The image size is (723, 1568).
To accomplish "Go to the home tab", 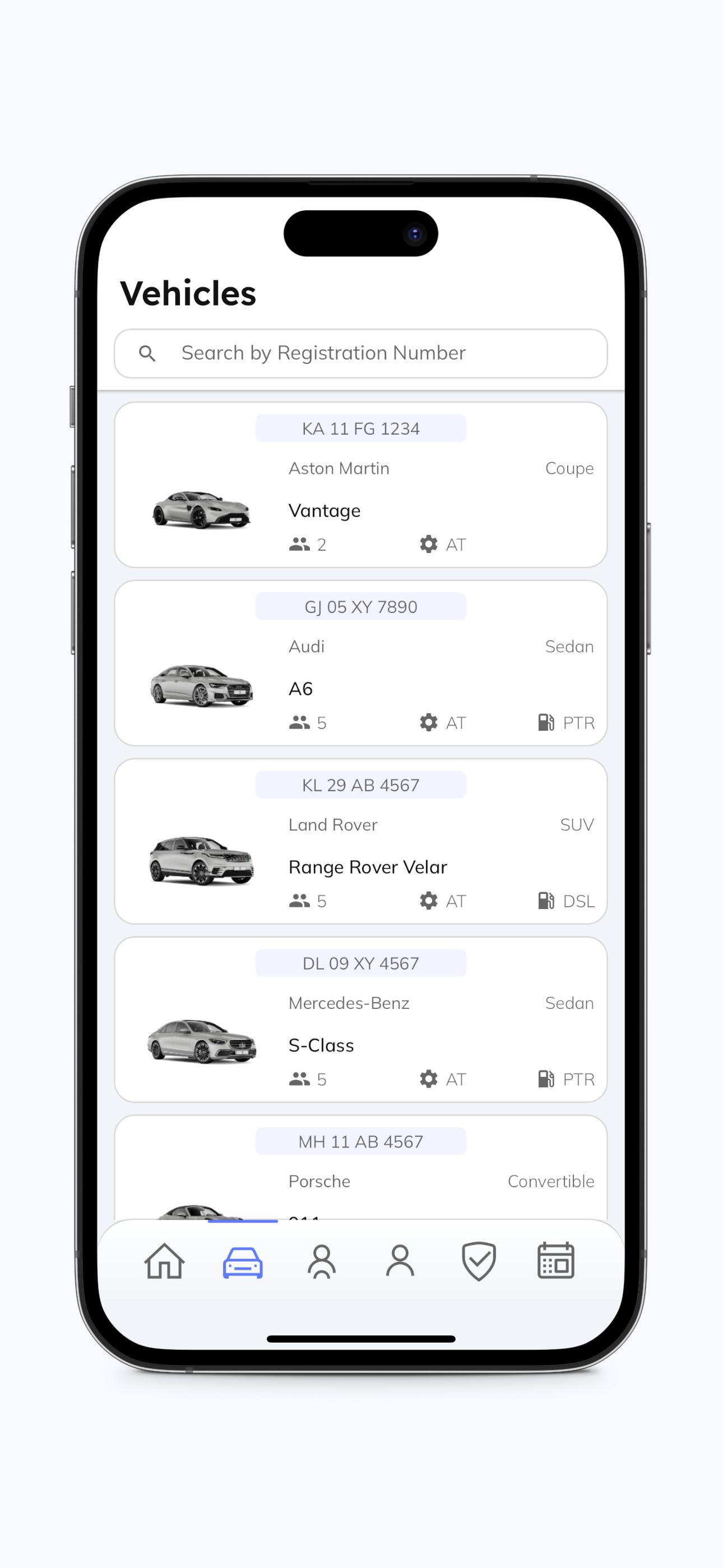I will click(164, 1261).
